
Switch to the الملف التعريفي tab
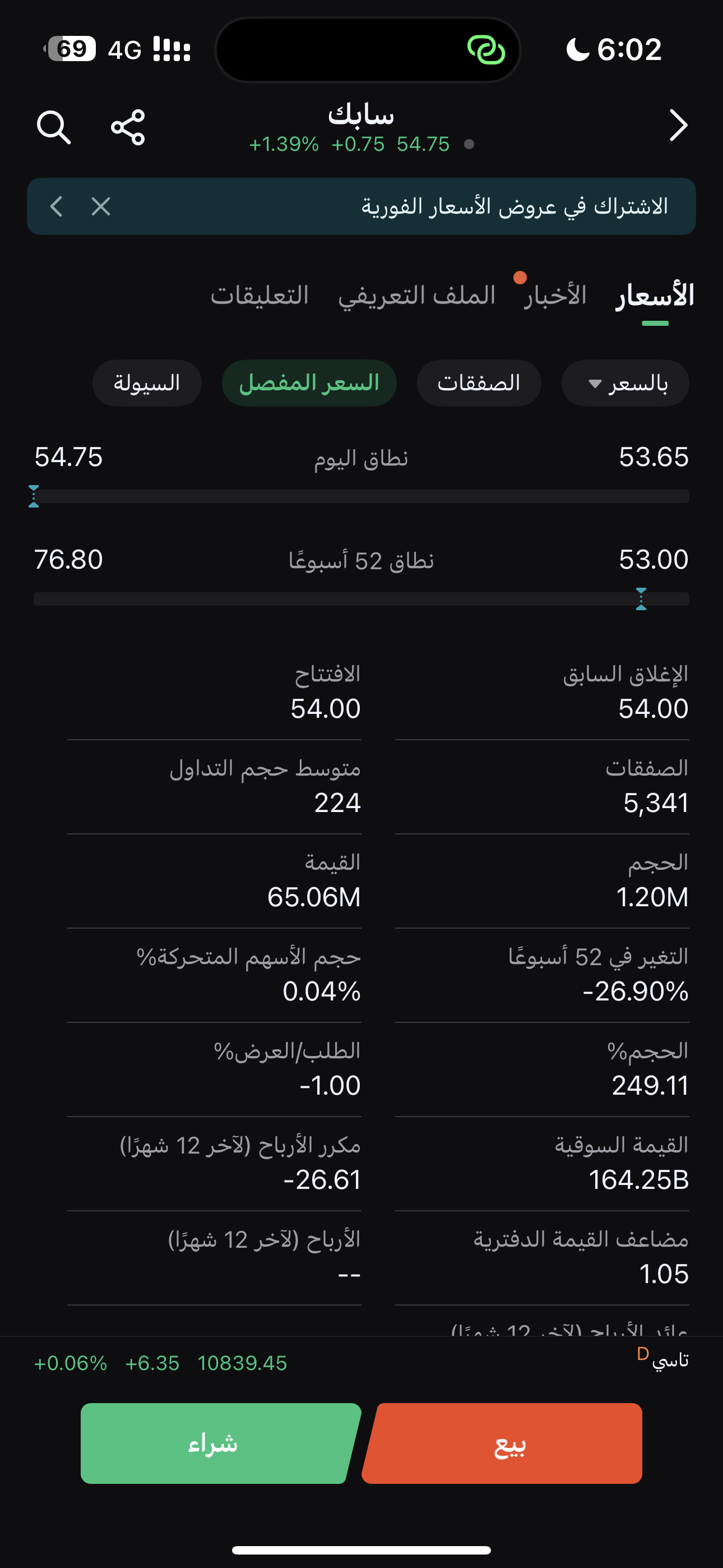tap(417, 296)
